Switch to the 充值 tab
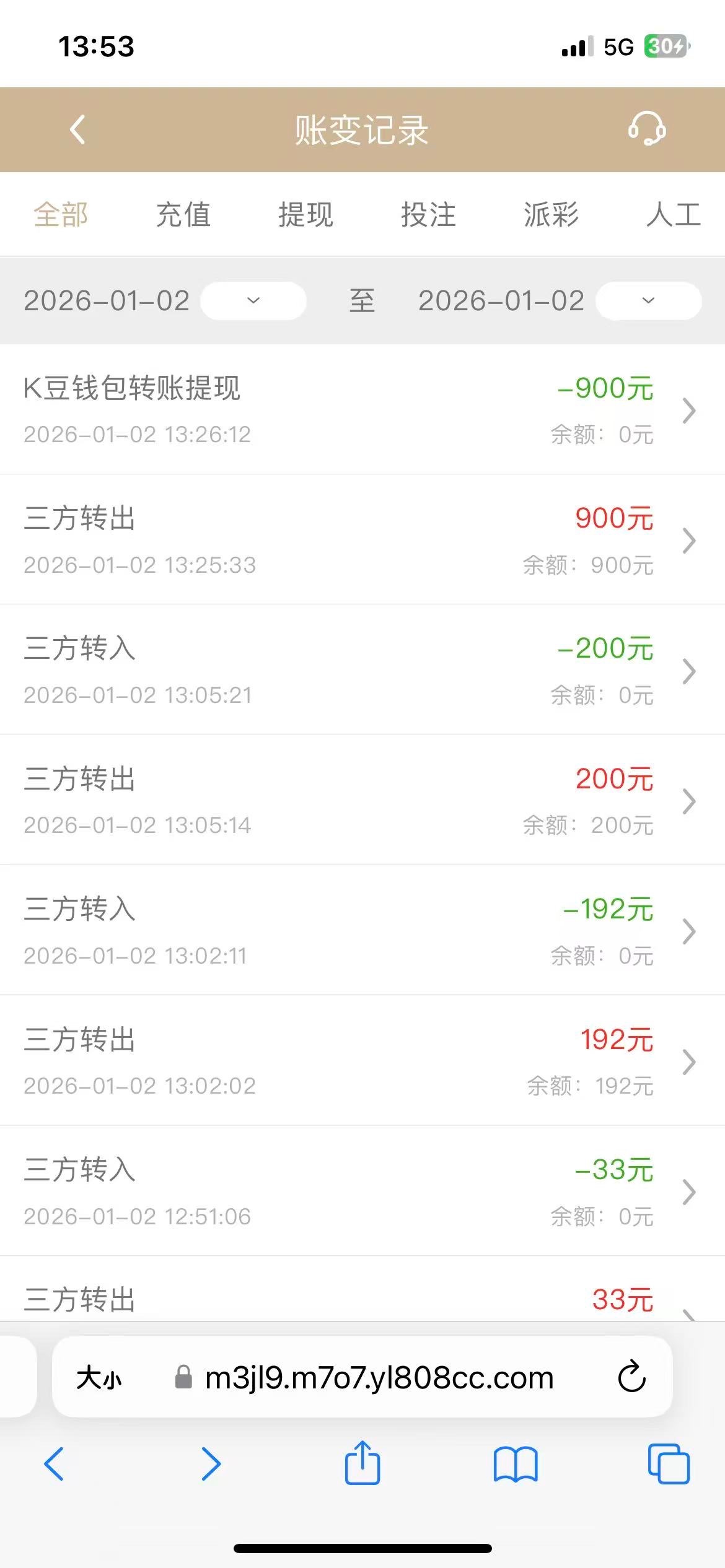 tap(183, 215)
